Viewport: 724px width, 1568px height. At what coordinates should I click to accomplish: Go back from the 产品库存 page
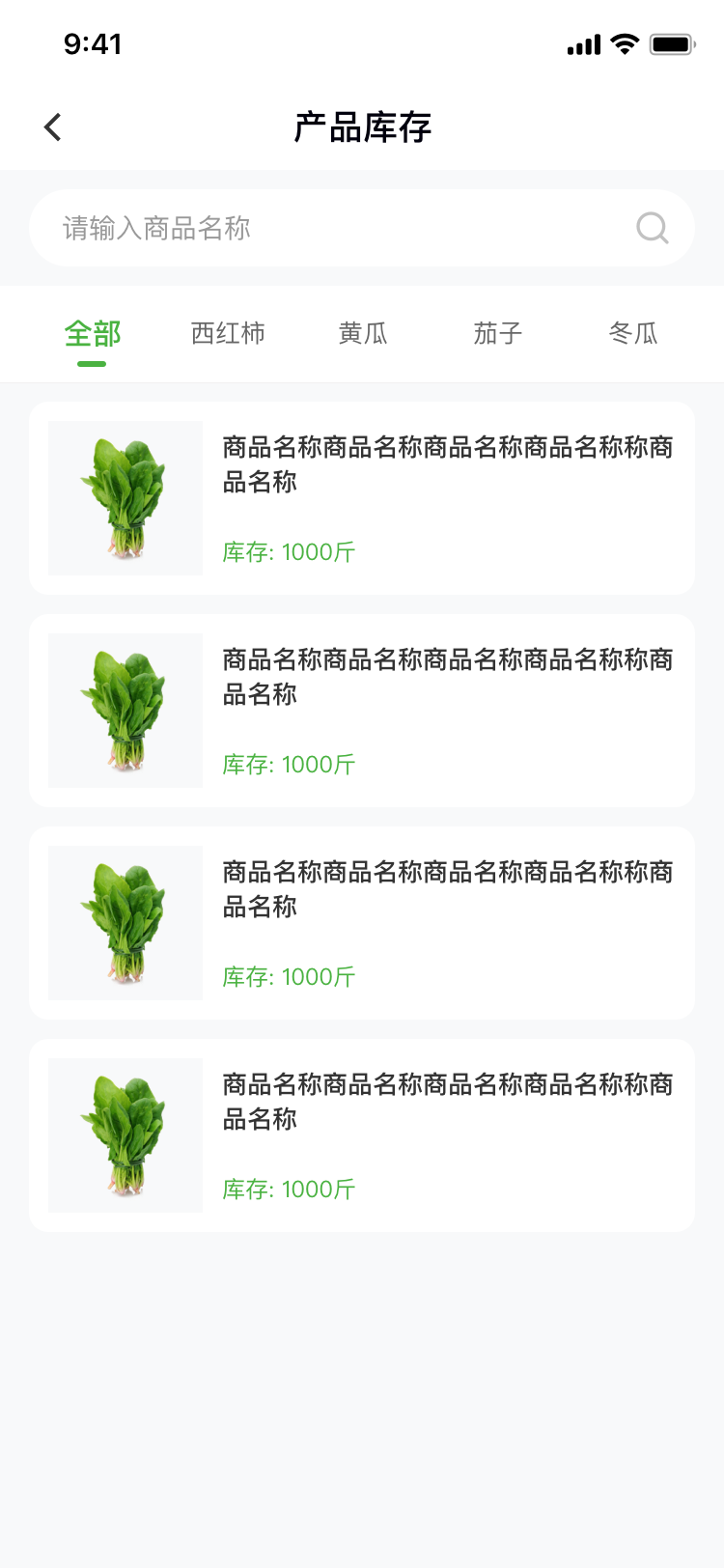click(x=53, y=126)
